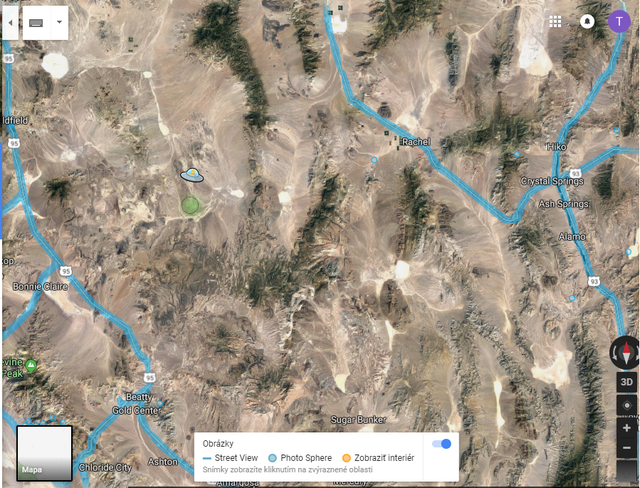Expand the input tools dropdown arrow

click(x=59, y=21)
